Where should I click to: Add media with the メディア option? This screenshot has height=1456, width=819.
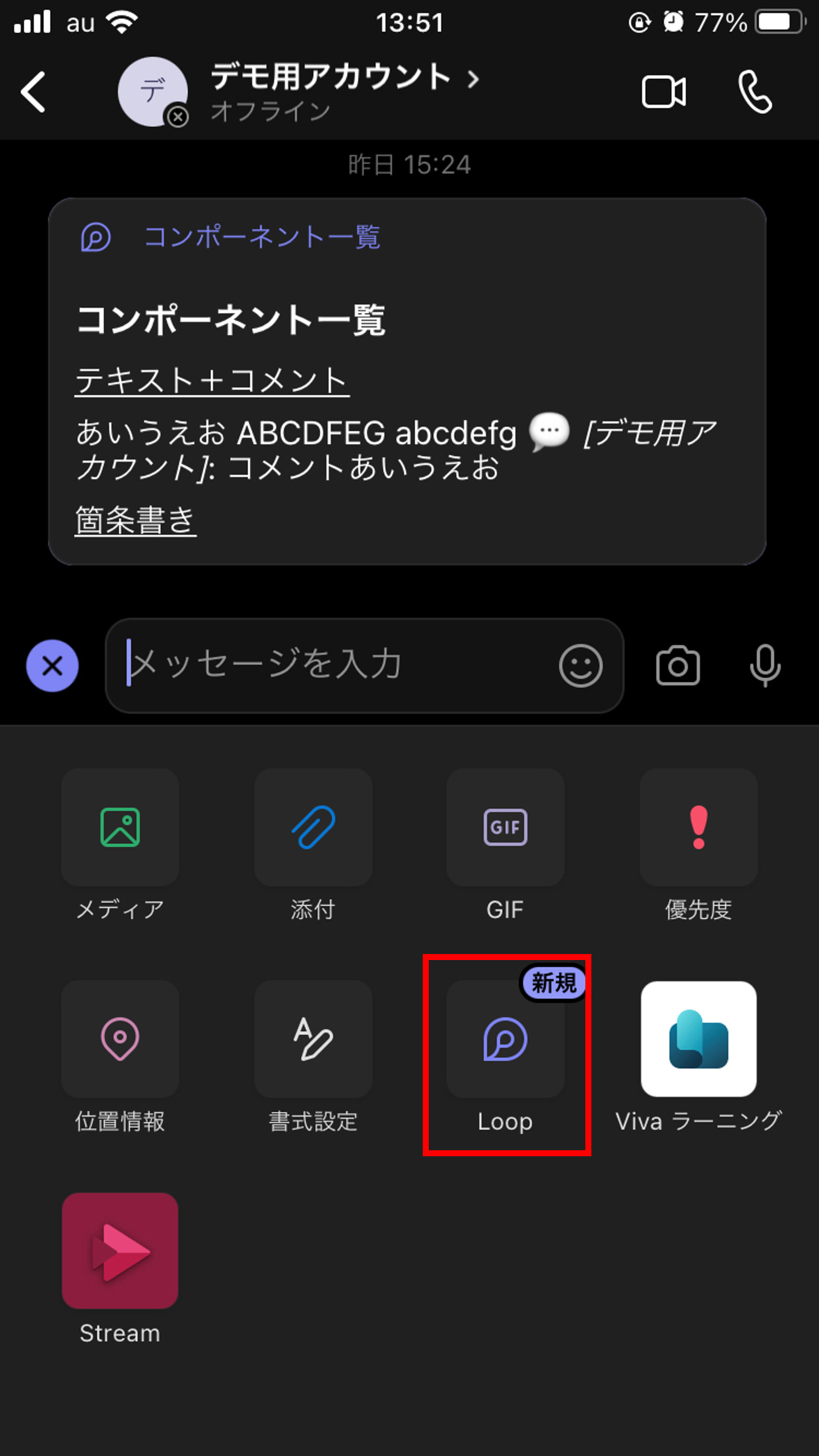tap(120, 828)
